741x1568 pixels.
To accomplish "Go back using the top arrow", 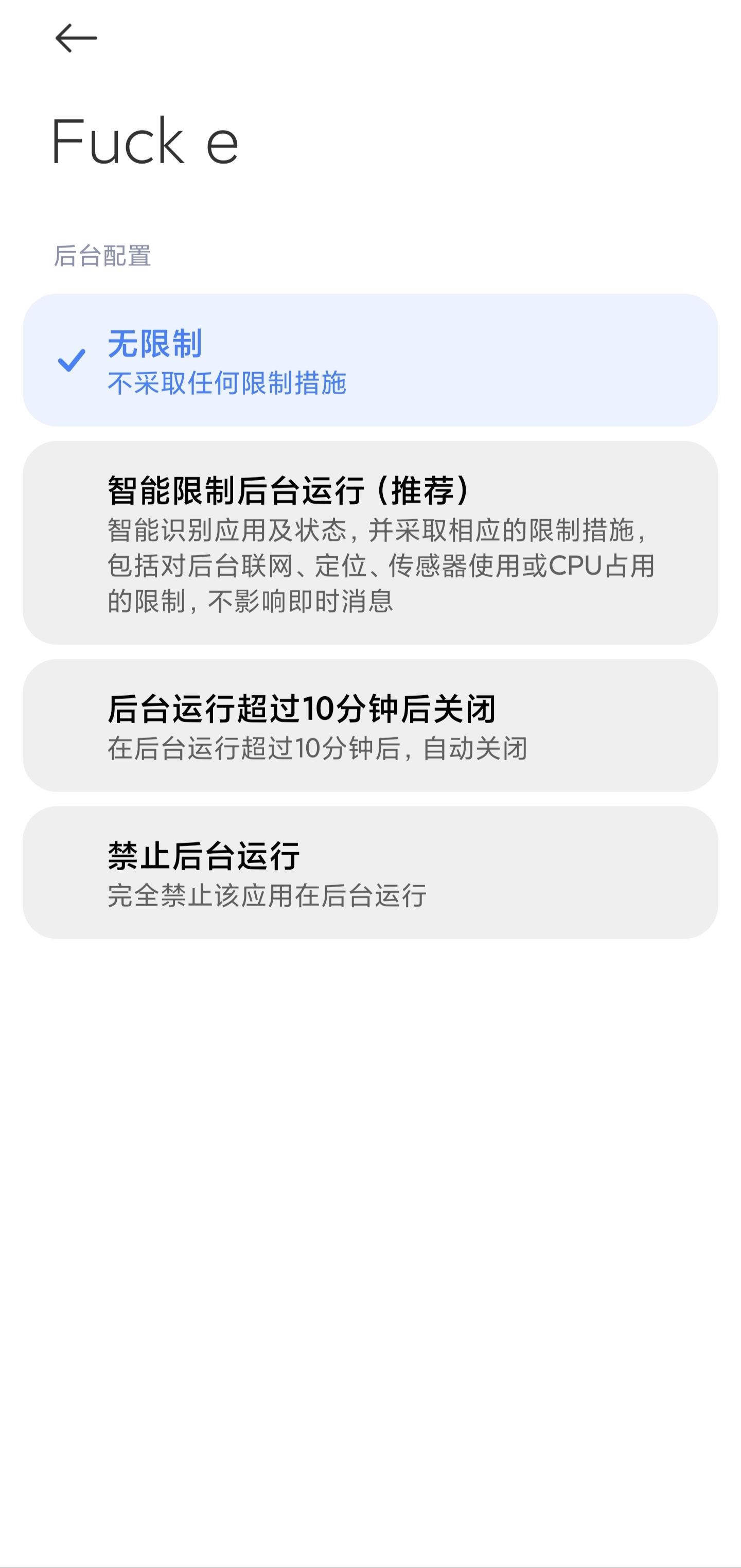I will [76, 39].
